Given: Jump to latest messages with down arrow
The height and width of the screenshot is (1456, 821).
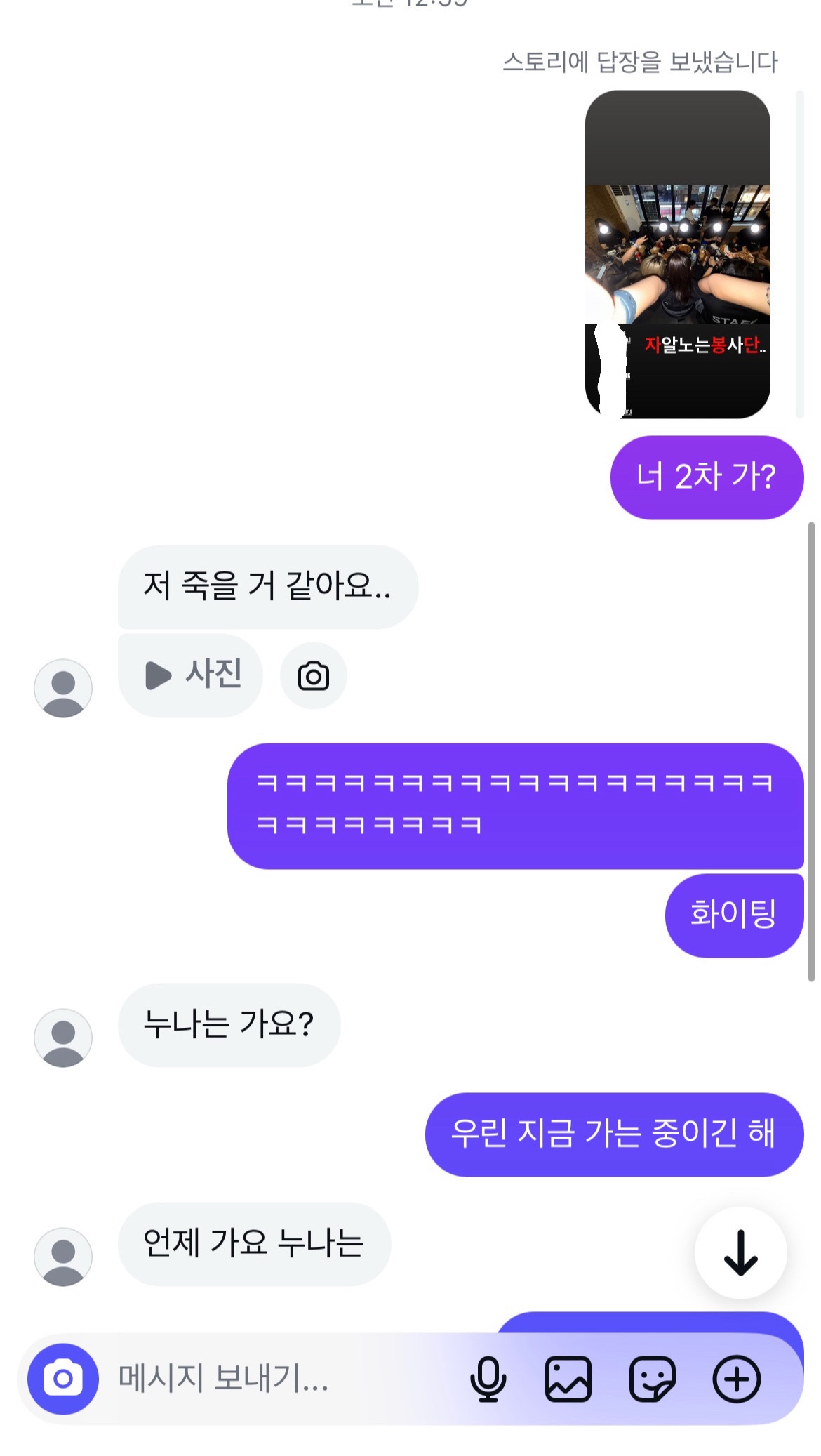Looking at the screenshot, I should coord(740,1252).
